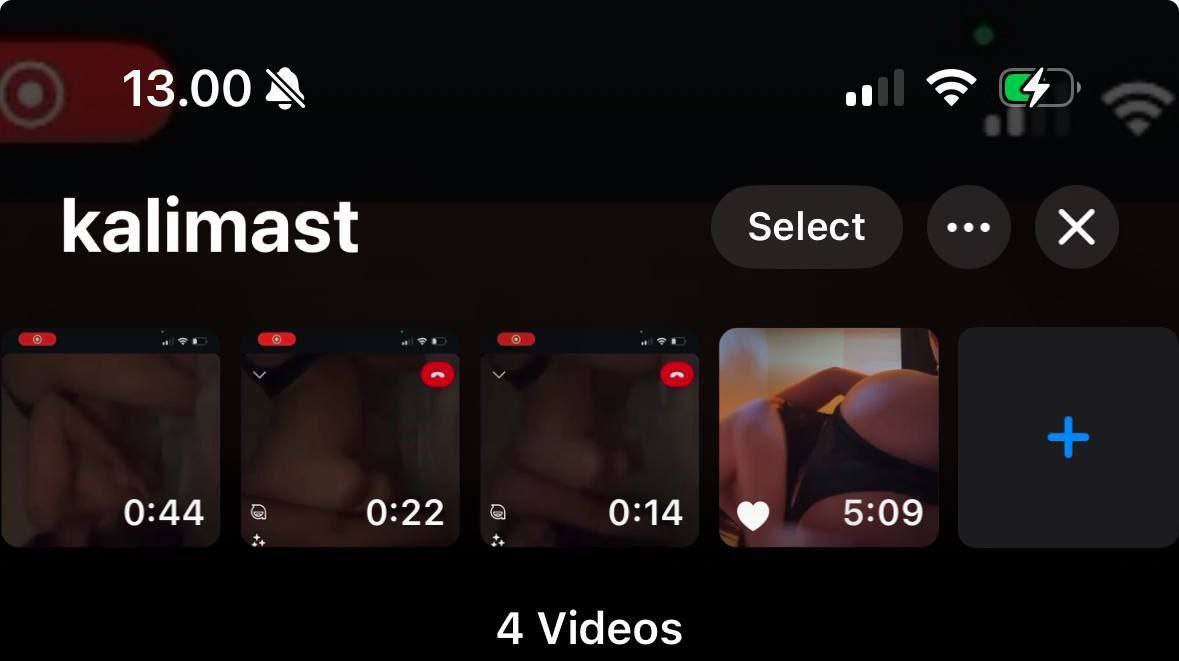Open the 0:22 video
The width and height of the screenshot is (1179, 661).
350,437
